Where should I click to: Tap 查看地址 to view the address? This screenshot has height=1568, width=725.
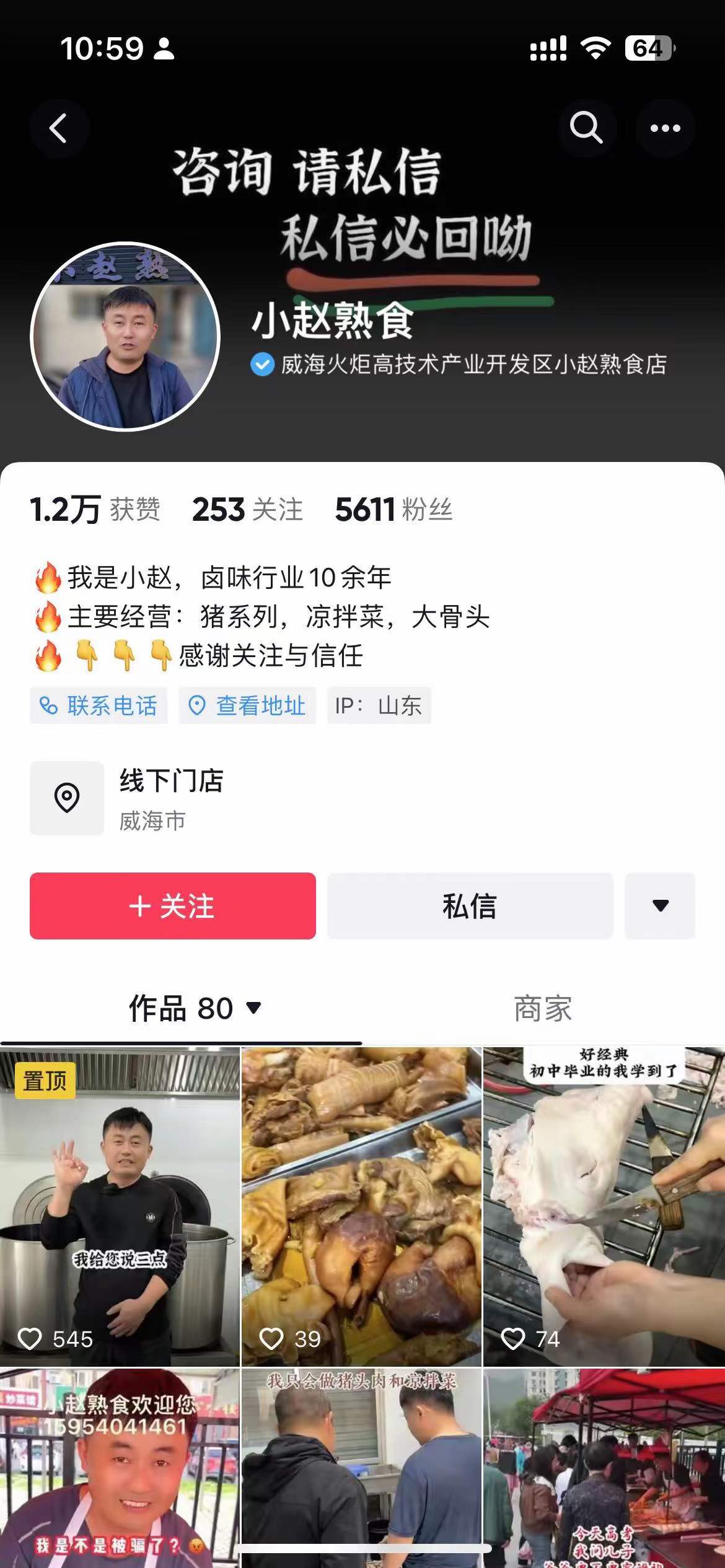click(x=247, y=705)
